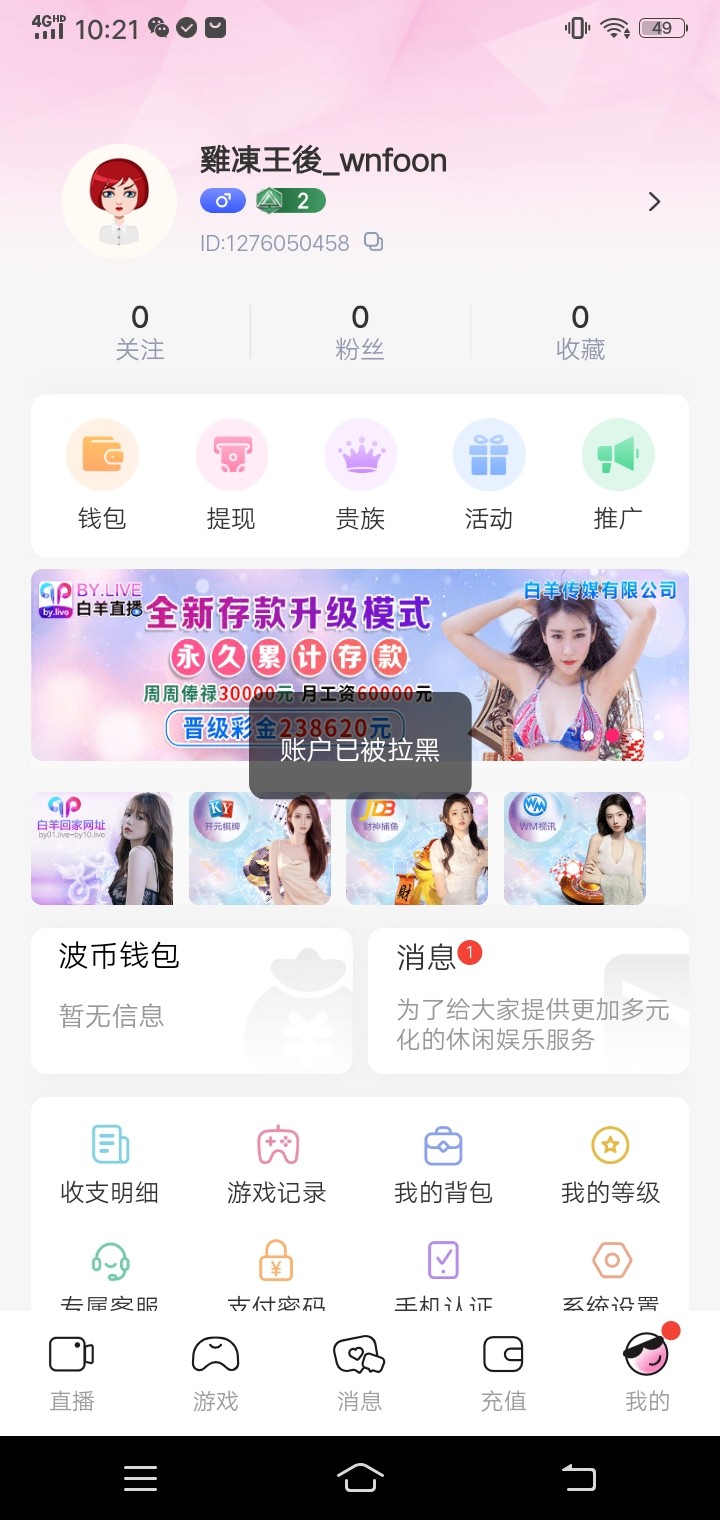The width and height of the screenshot is (720, 1520).
Task: Open the 贵族 nobility page
Action: (360, 476)
